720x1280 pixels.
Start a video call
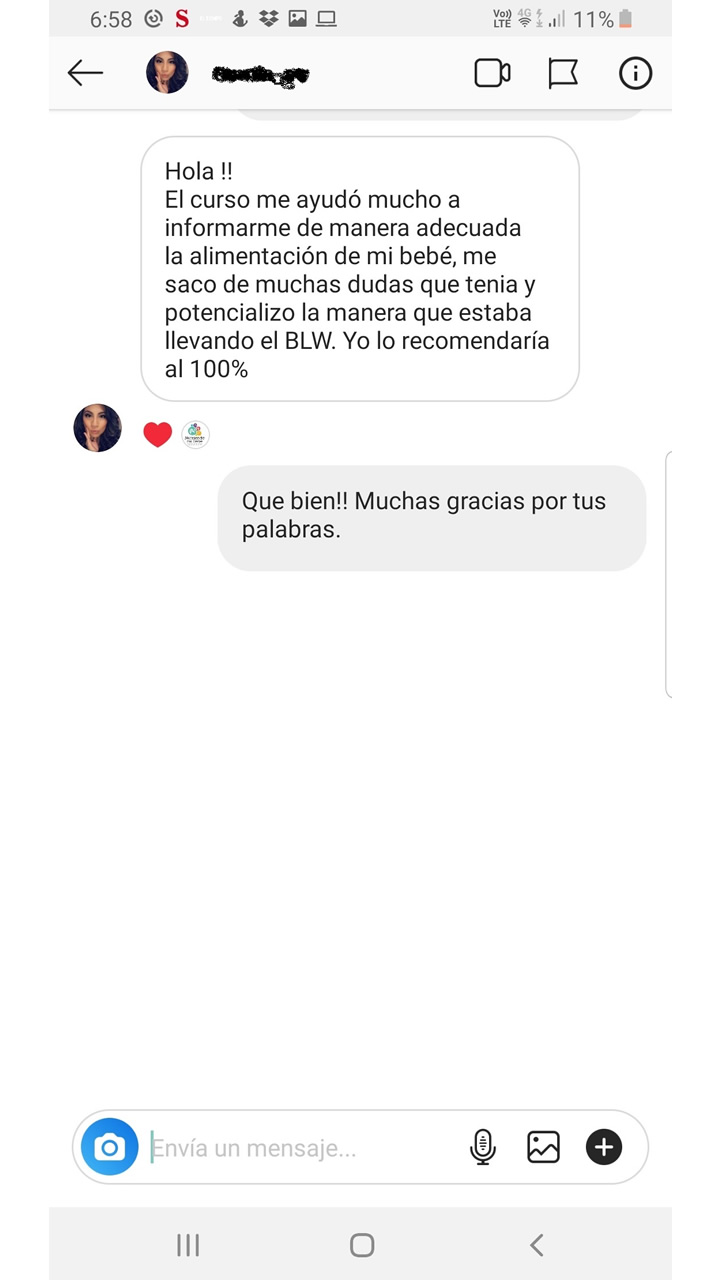[x=492, y=72]
